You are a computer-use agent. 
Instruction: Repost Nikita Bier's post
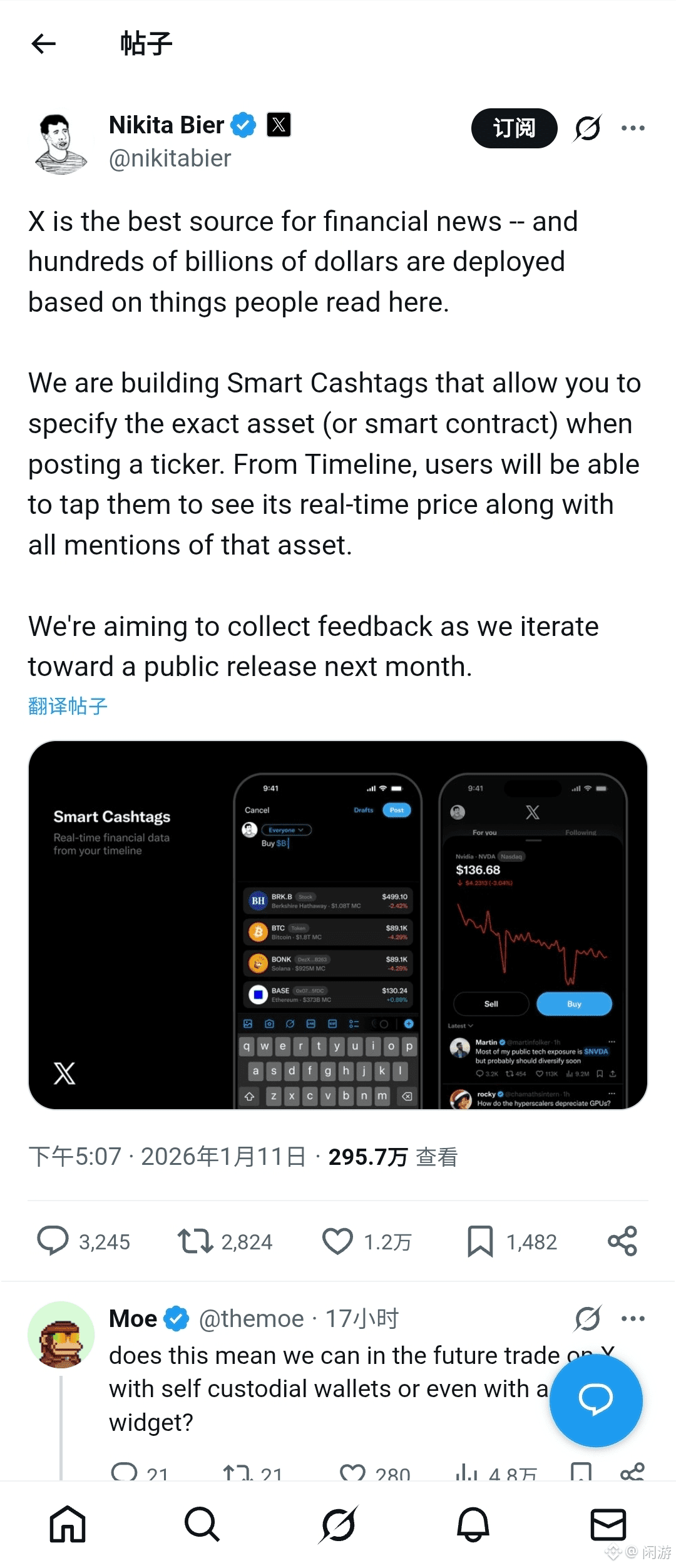pos(195,1241)
